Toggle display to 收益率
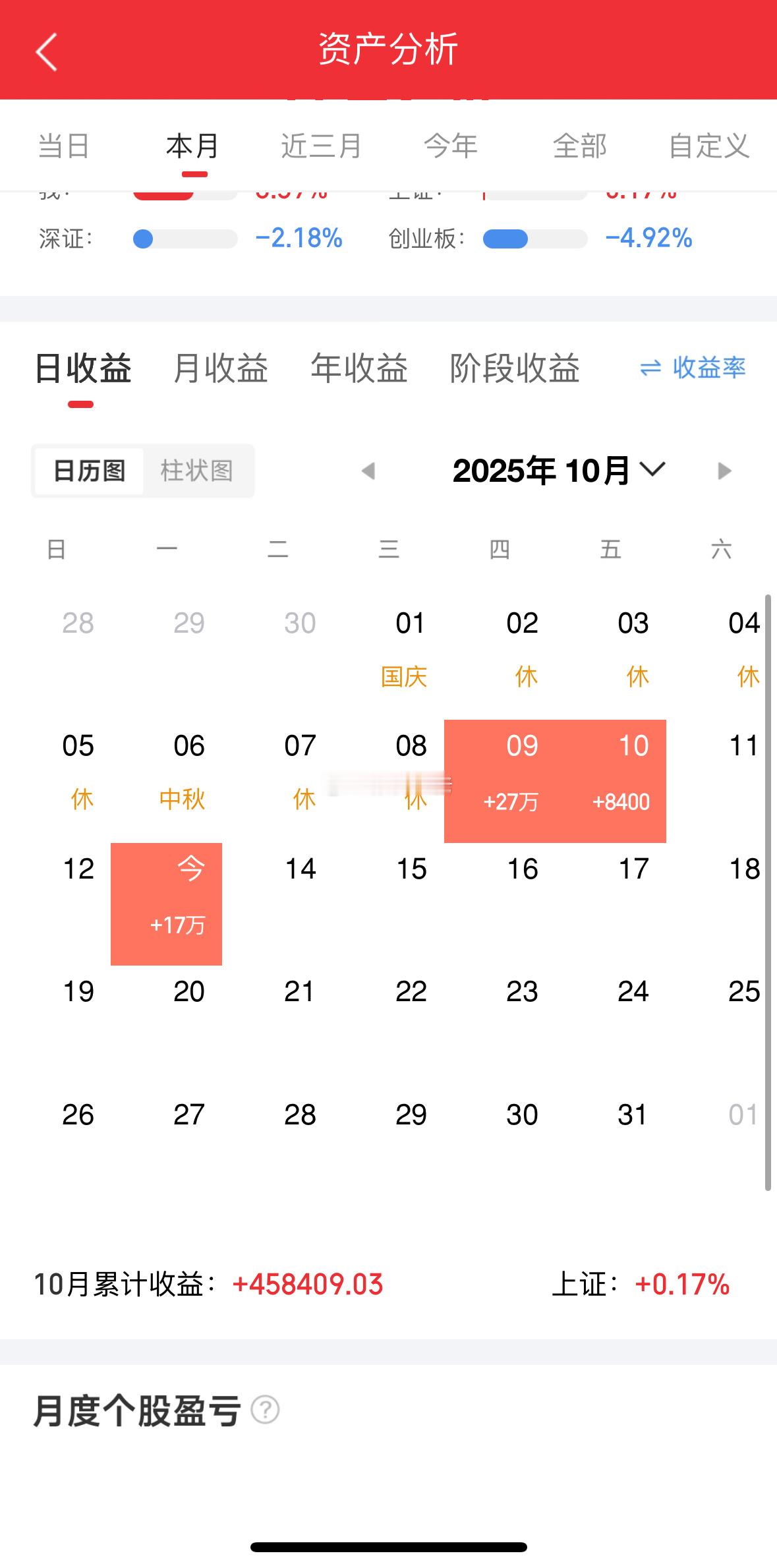The height and width of the screenshot is (1568, 777). tap(693, 368)
